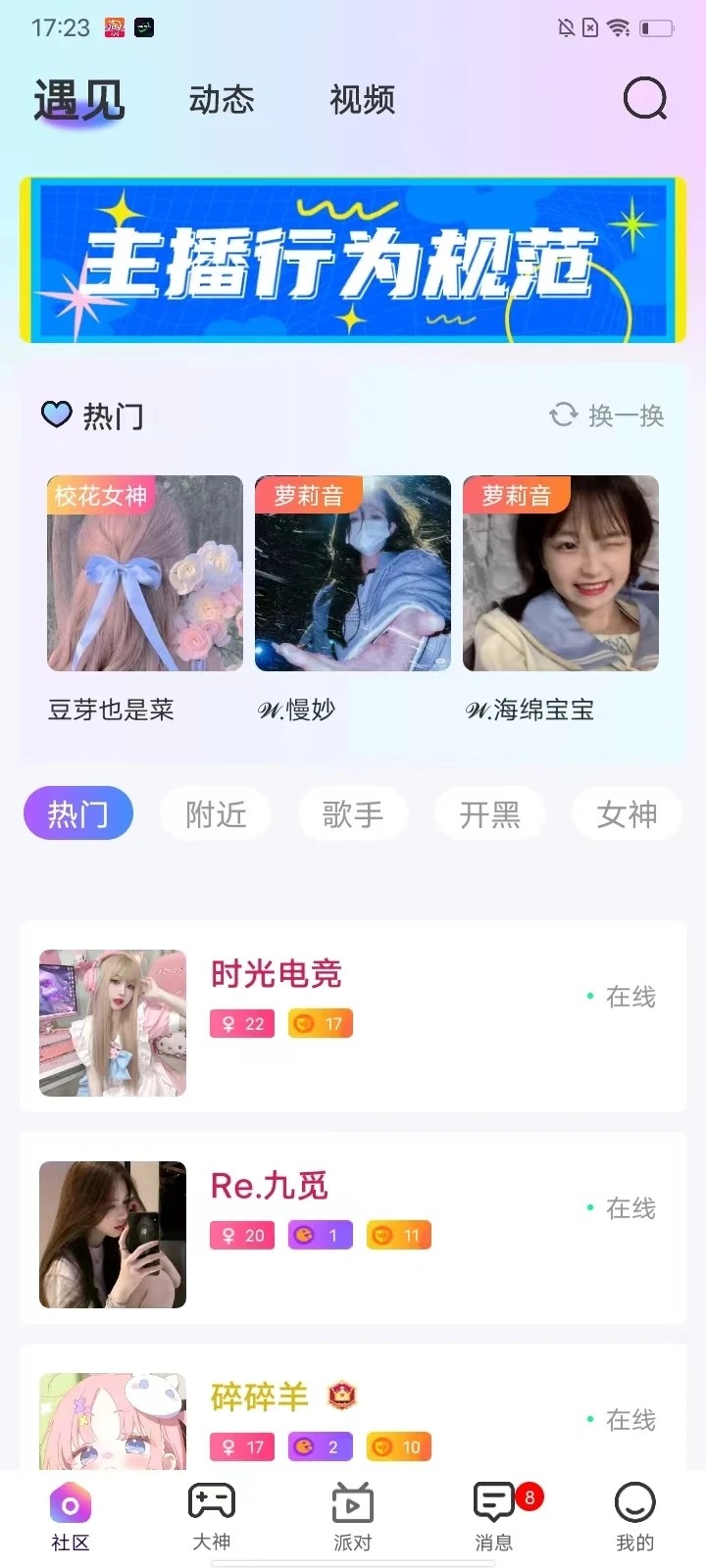Tap the heart icon beside 热门
706x1568 pixels.
[x=57, y=415]
